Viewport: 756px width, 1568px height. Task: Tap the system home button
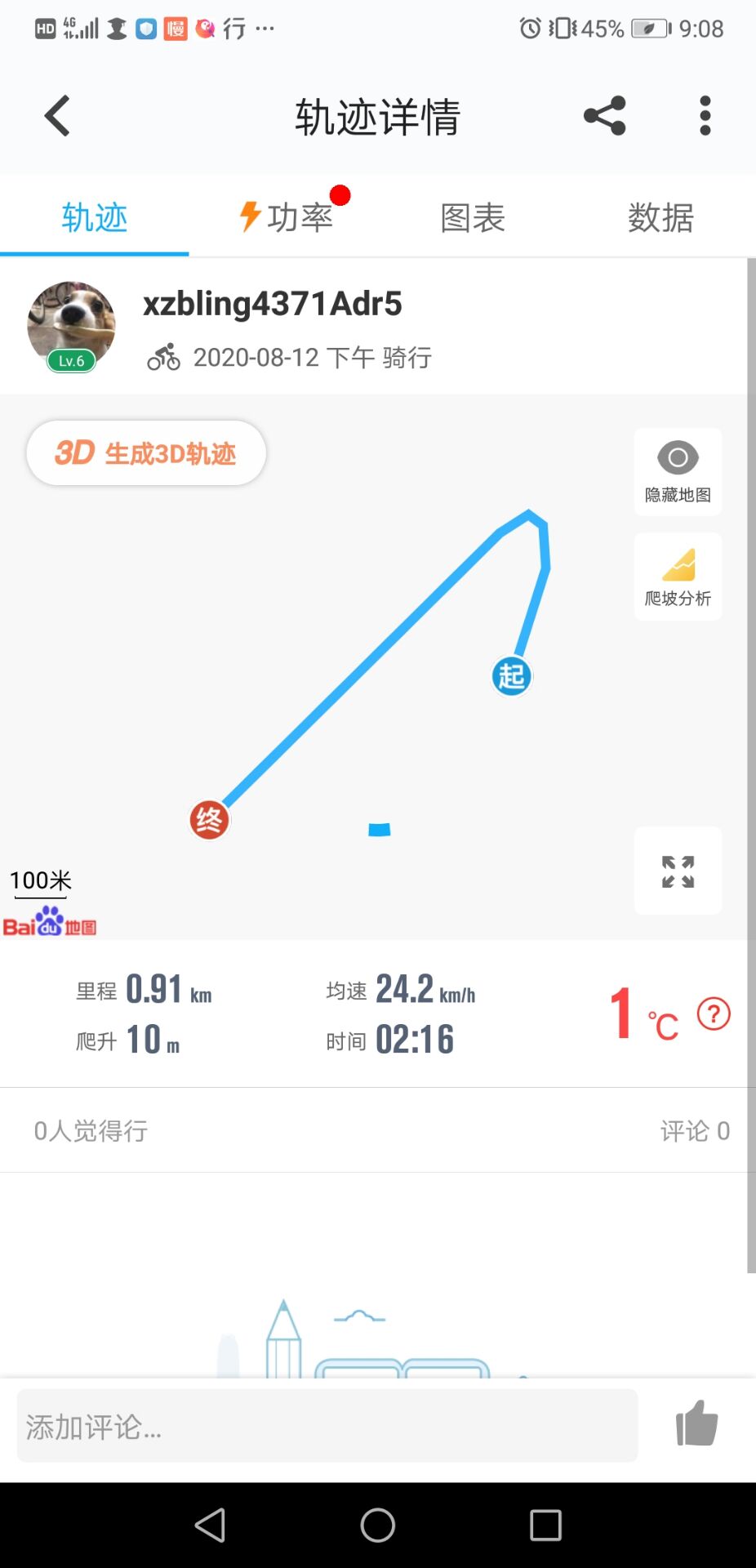(x=377, y=1525)
